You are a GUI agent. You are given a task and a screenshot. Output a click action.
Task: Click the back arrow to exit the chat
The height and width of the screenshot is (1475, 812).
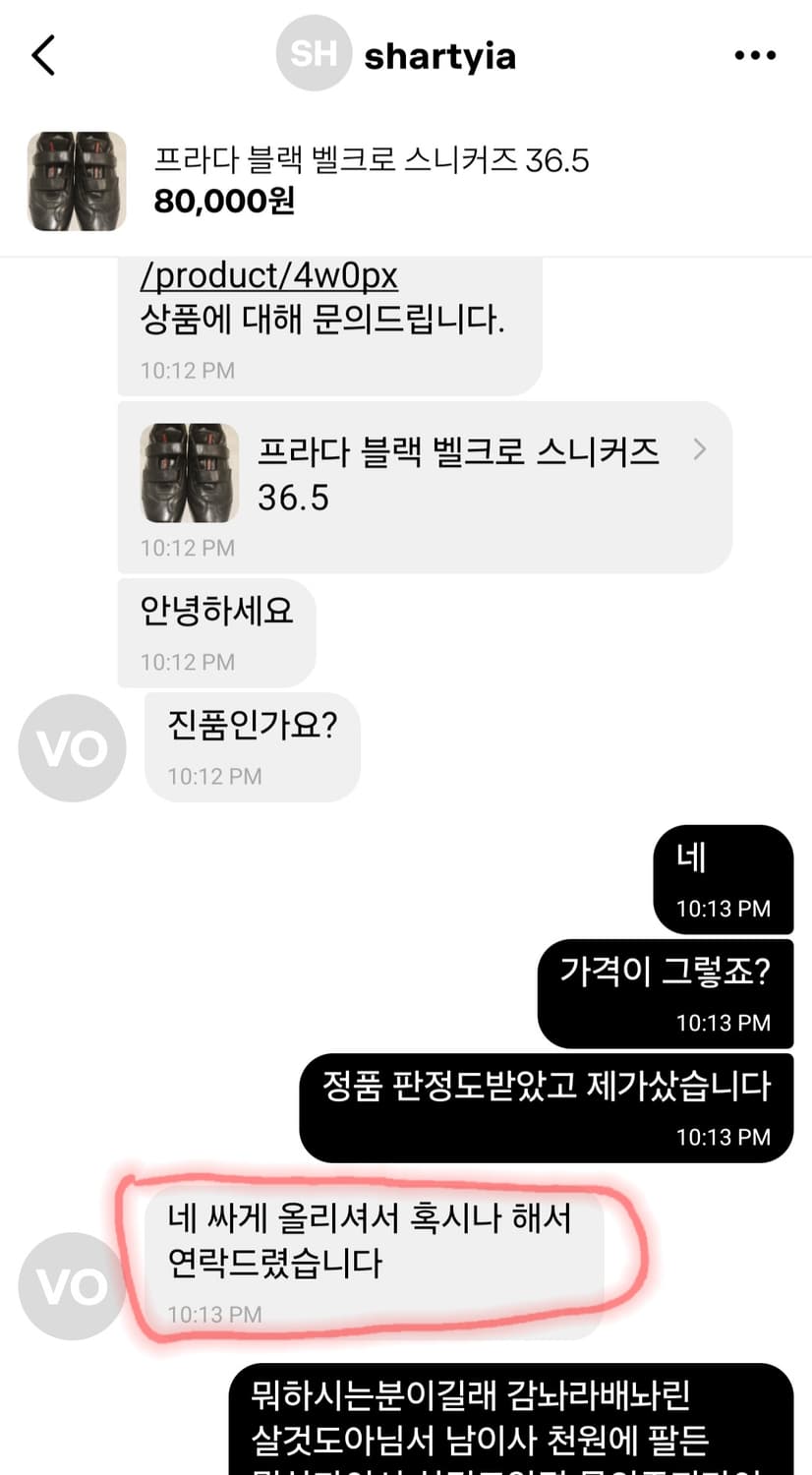point(43,55)
